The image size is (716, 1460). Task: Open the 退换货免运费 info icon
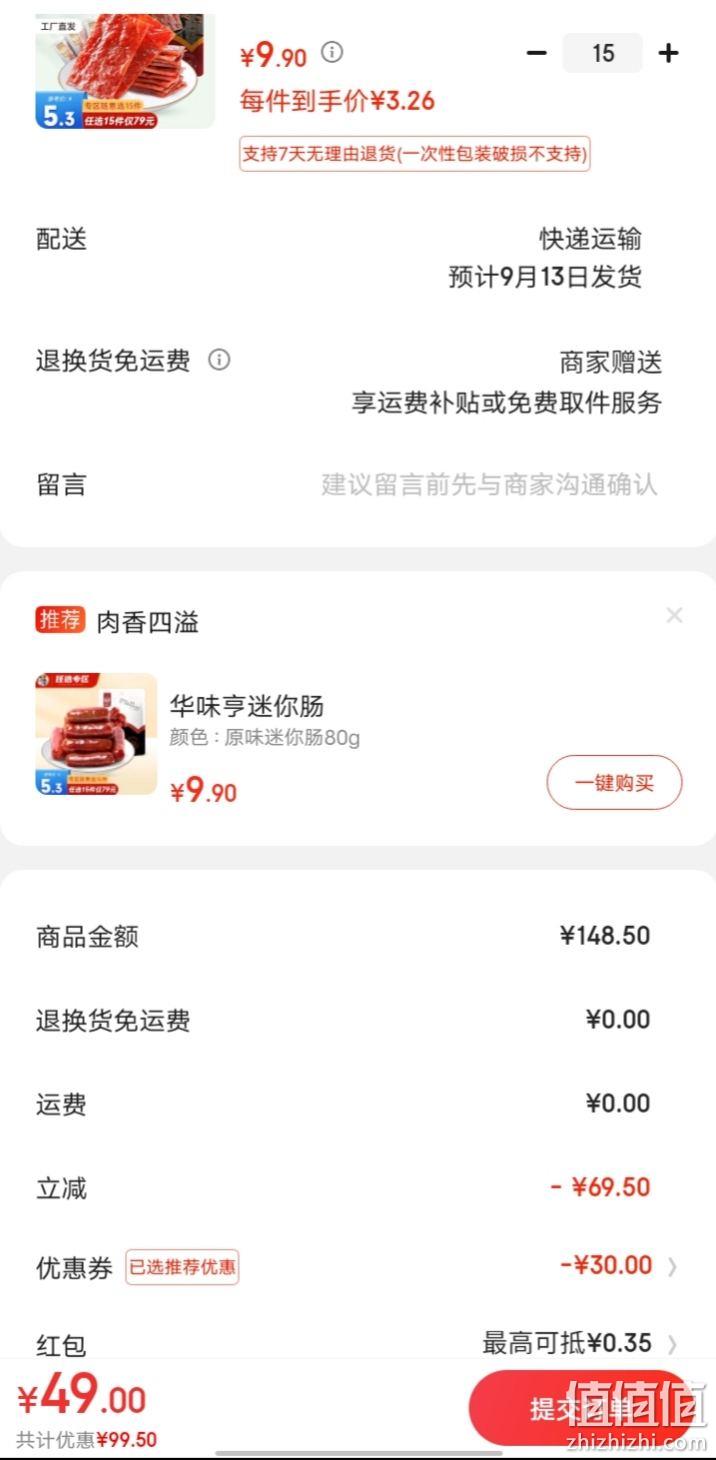(219, 360)
